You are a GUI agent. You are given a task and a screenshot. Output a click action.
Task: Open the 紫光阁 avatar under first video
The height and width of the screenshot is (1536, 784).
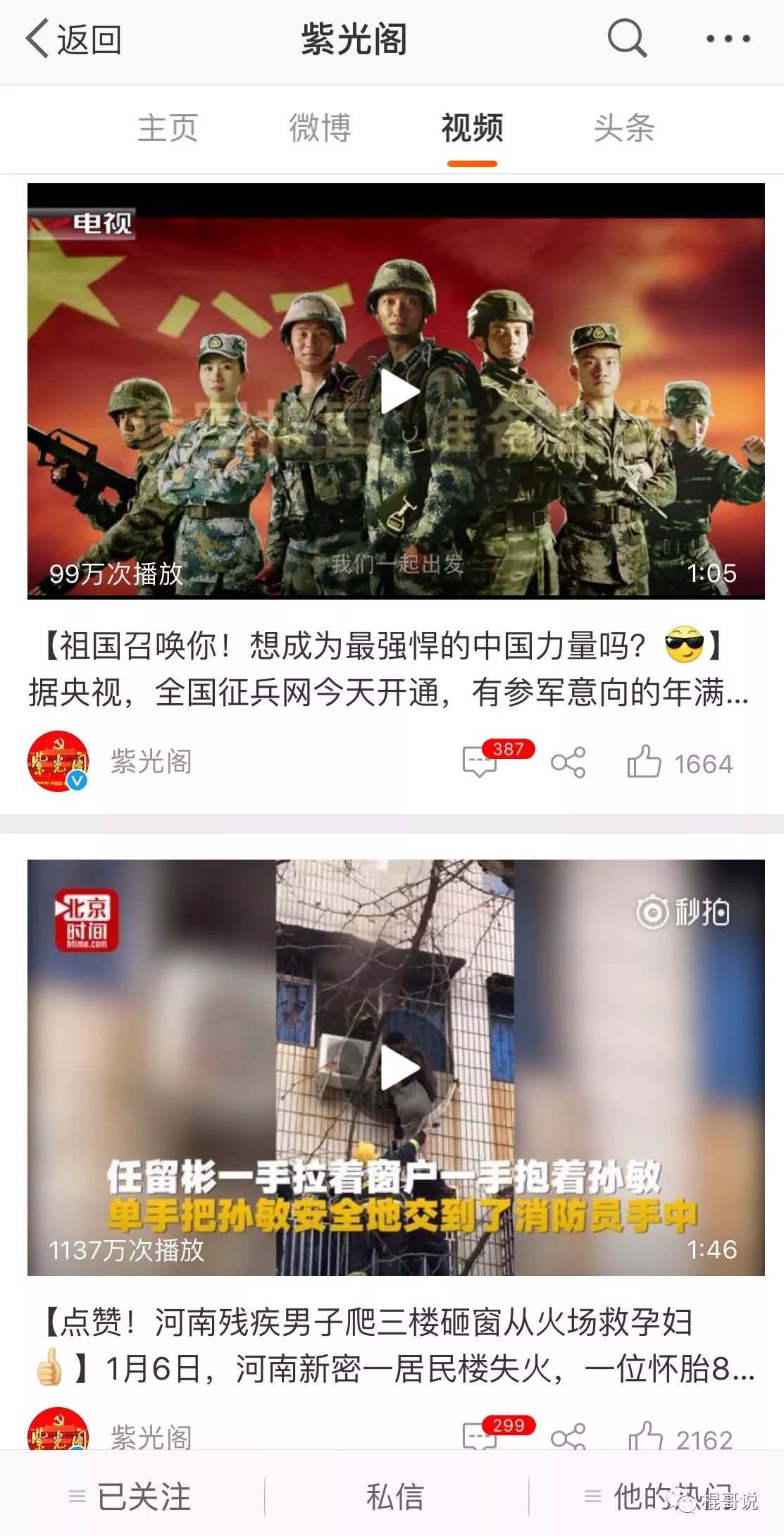58,762
